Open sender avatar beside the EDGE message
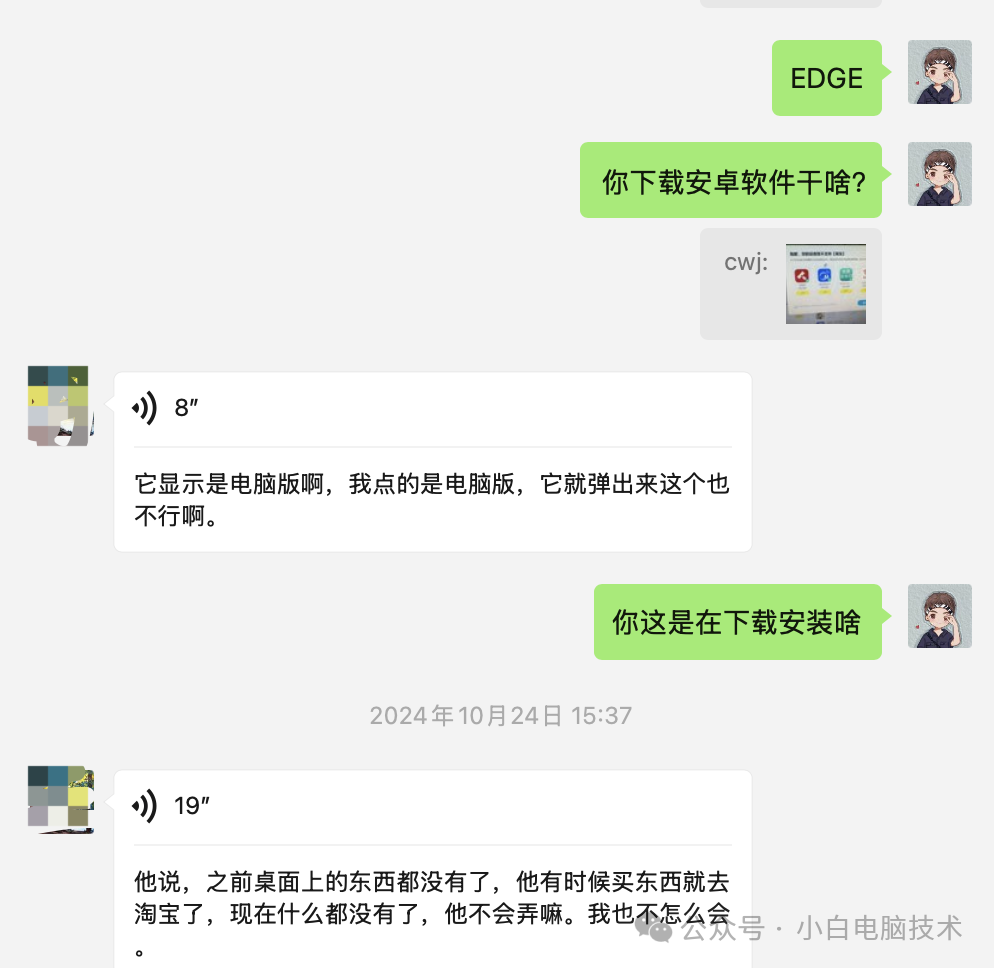This screenshot has width=994, height=968. (x=939, y=72)
